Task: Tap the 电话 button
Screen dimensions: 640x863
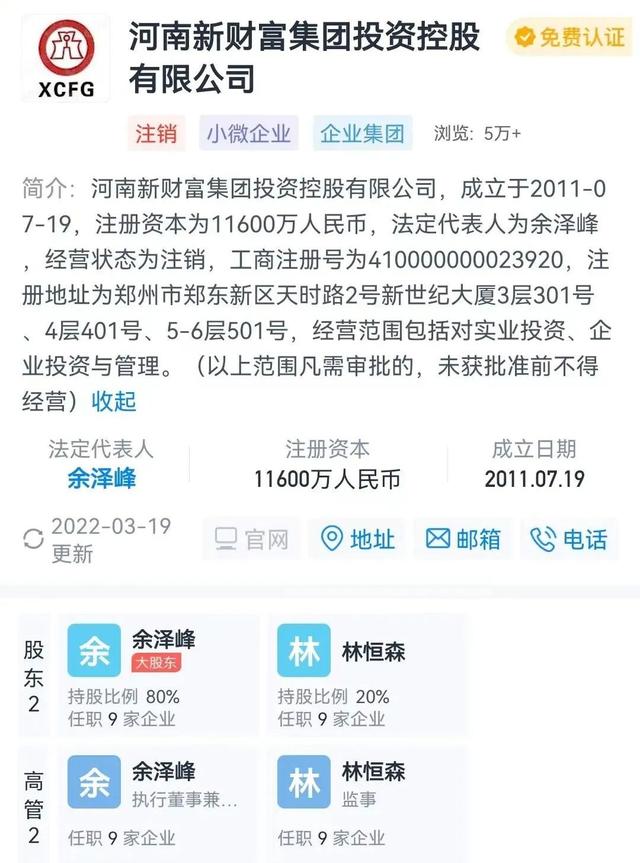Action: click(x=569, y=539)
